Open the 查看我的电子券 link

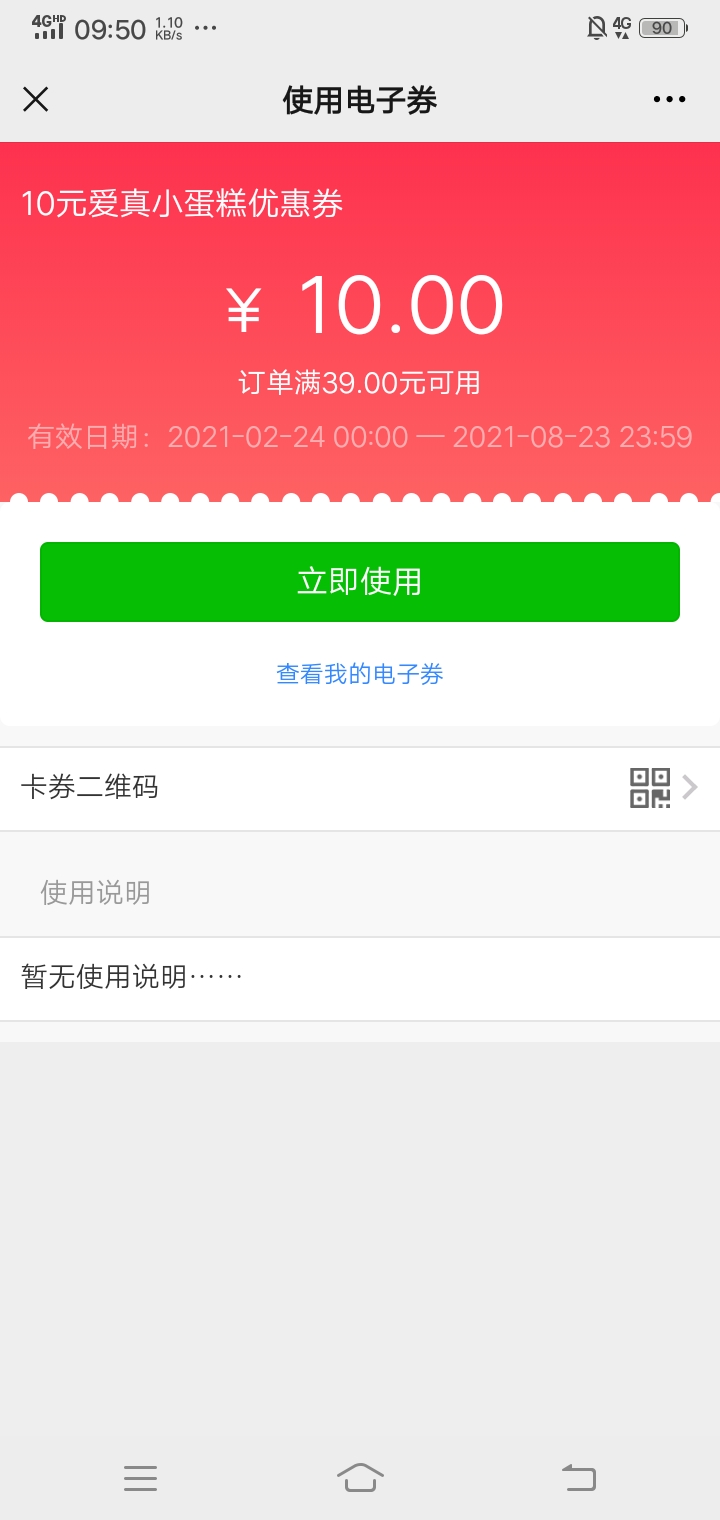360,674
